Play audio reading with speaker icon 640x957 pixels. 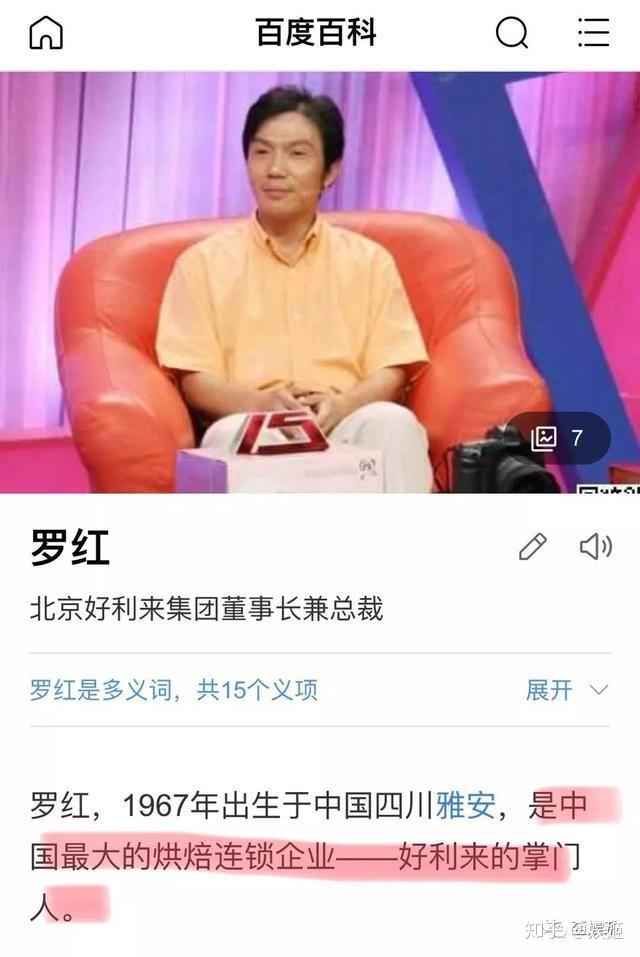(x=595, y=546)
